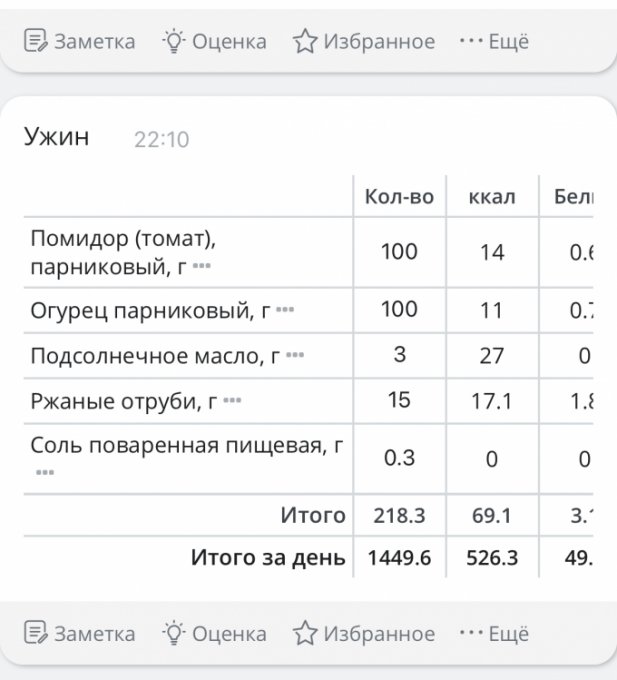Open options dots for Ржаные отруби

click(232, 402)
